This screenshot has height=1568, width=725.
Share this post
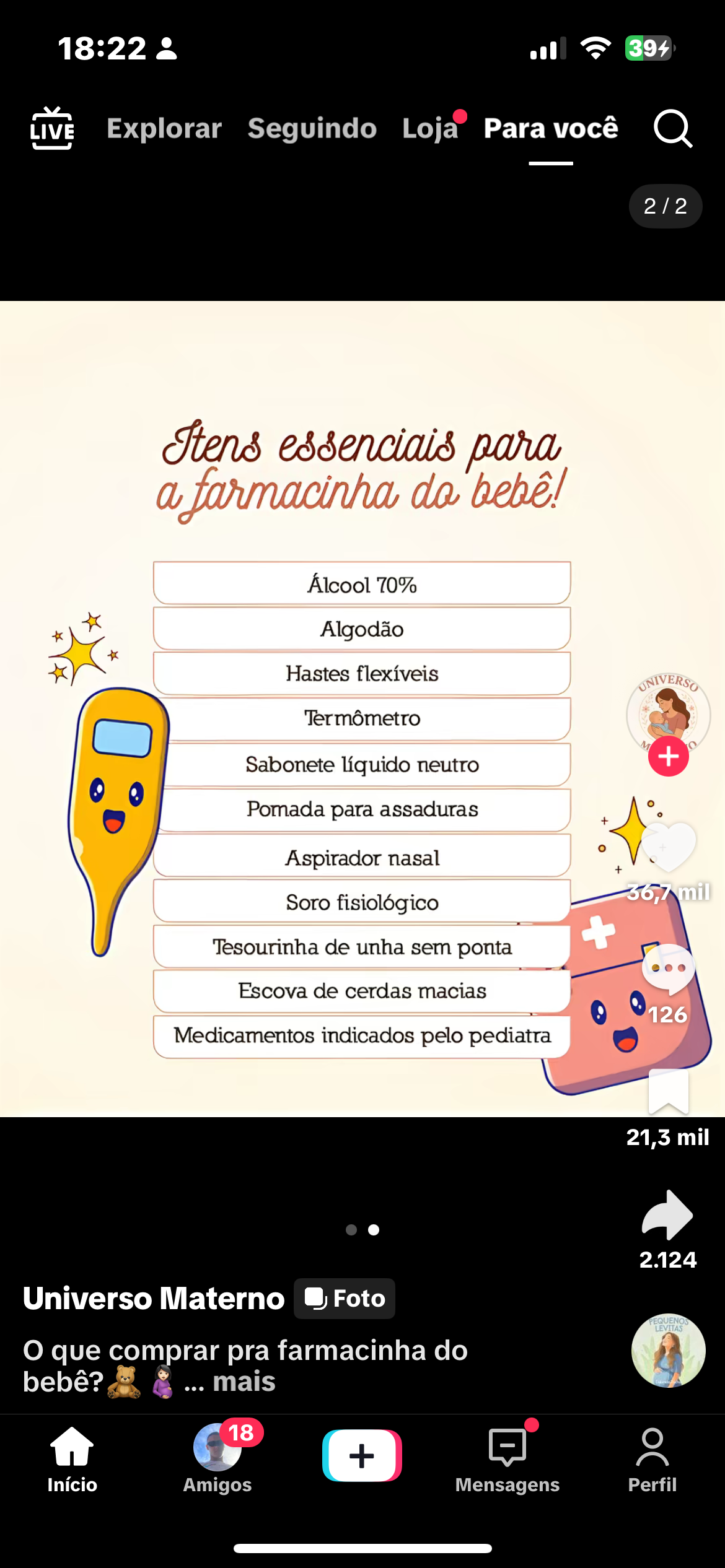coord(668,1215)
